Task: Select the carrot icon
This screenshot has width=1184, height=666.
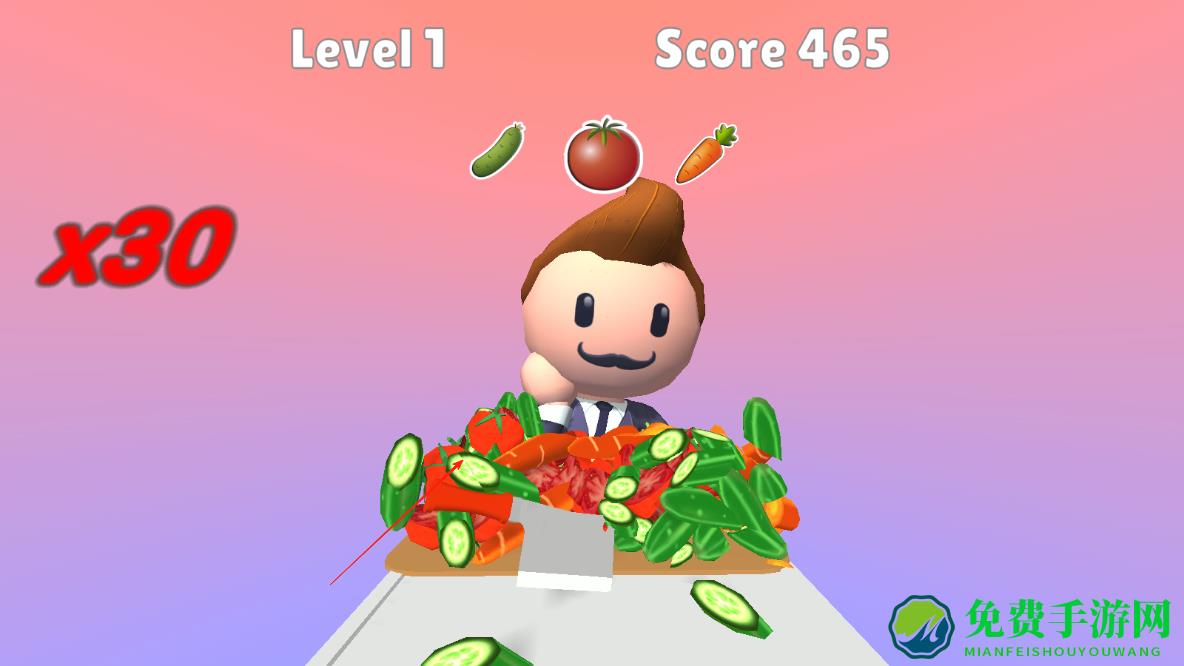Action: [x=706, y=154]
